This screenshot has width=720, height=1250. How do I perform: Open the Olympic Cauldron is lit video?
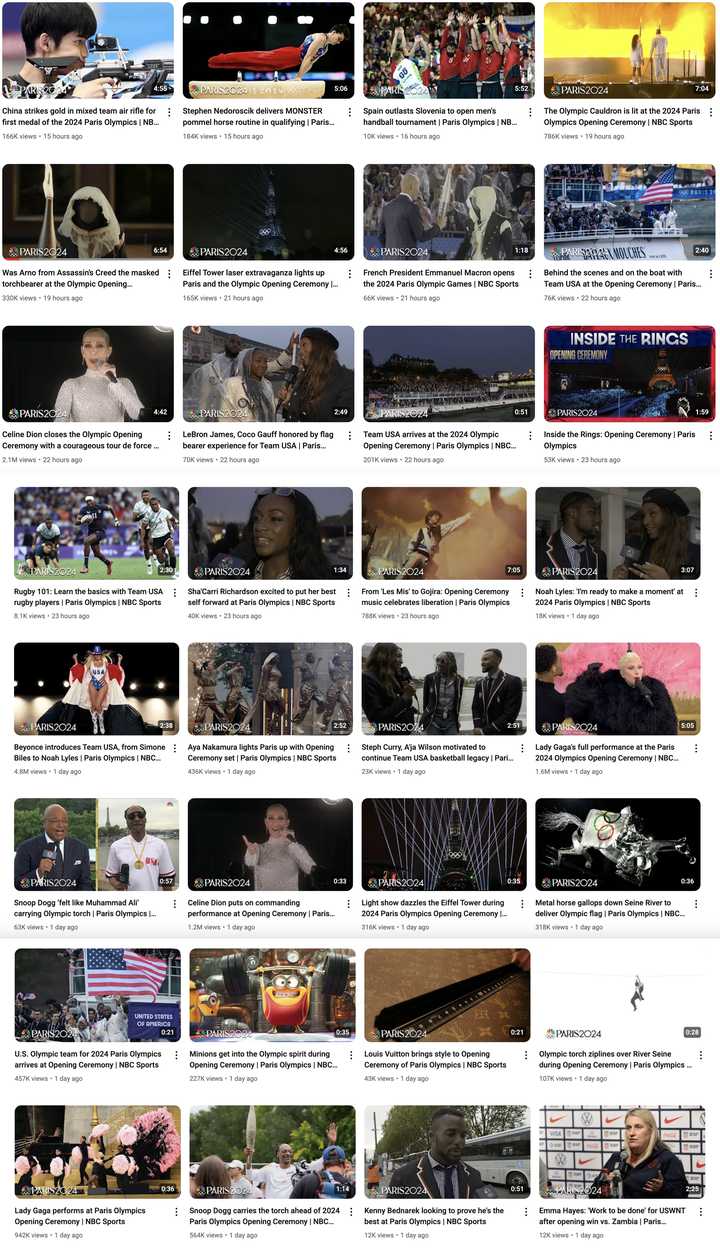[629, 50]
